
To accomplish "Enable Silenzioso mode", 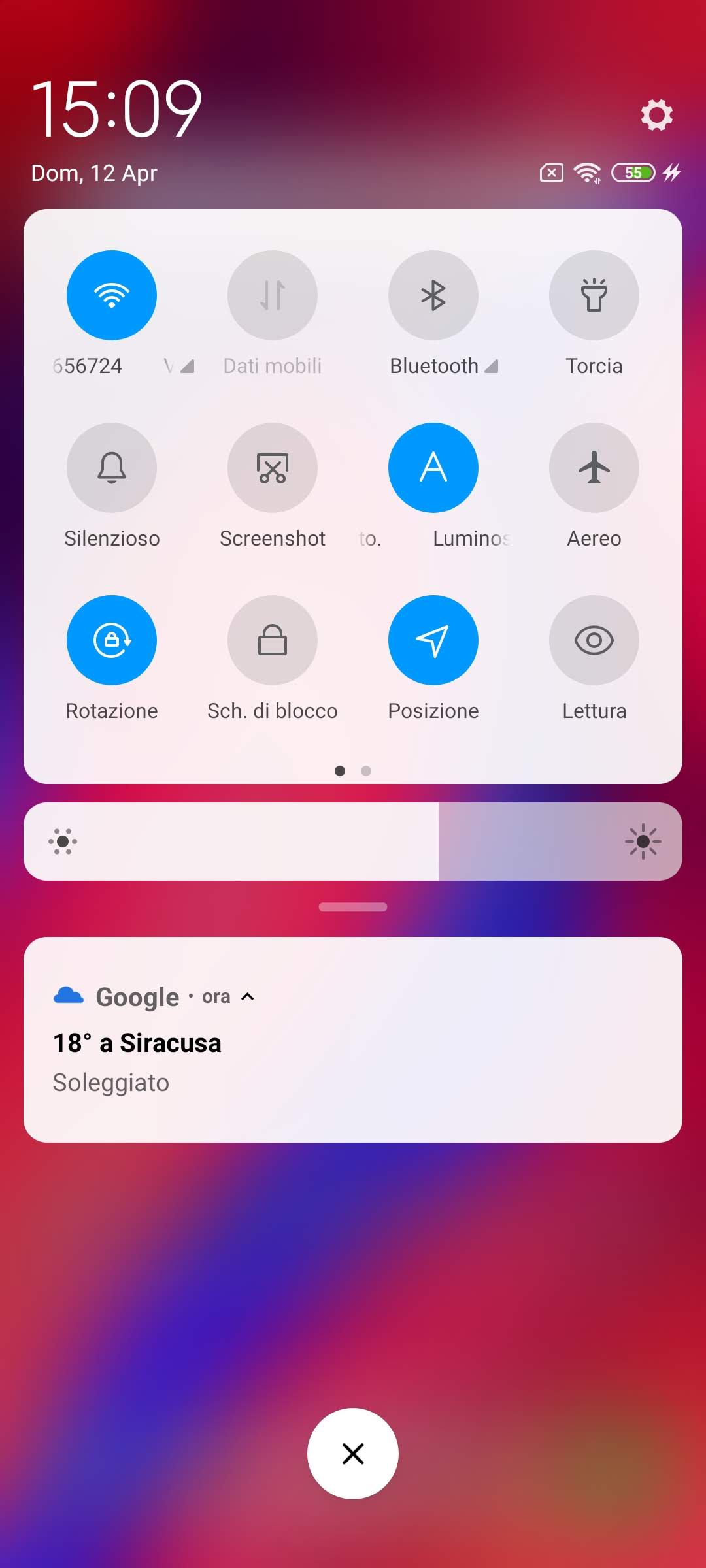I will click(112, 468).
